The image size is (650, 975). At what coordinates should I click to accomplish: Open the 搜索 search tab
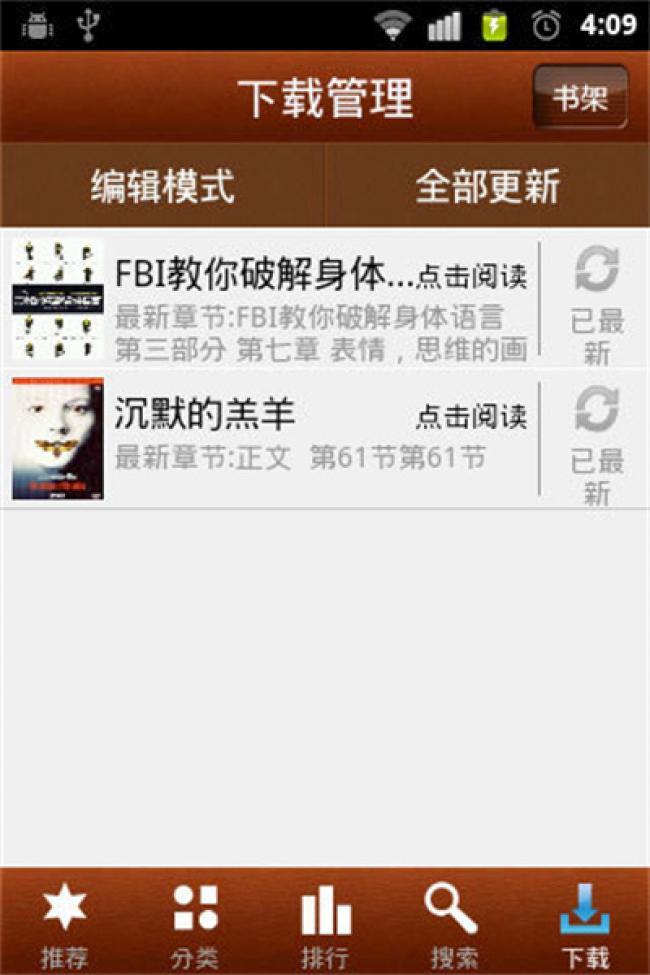click(454, 925)
